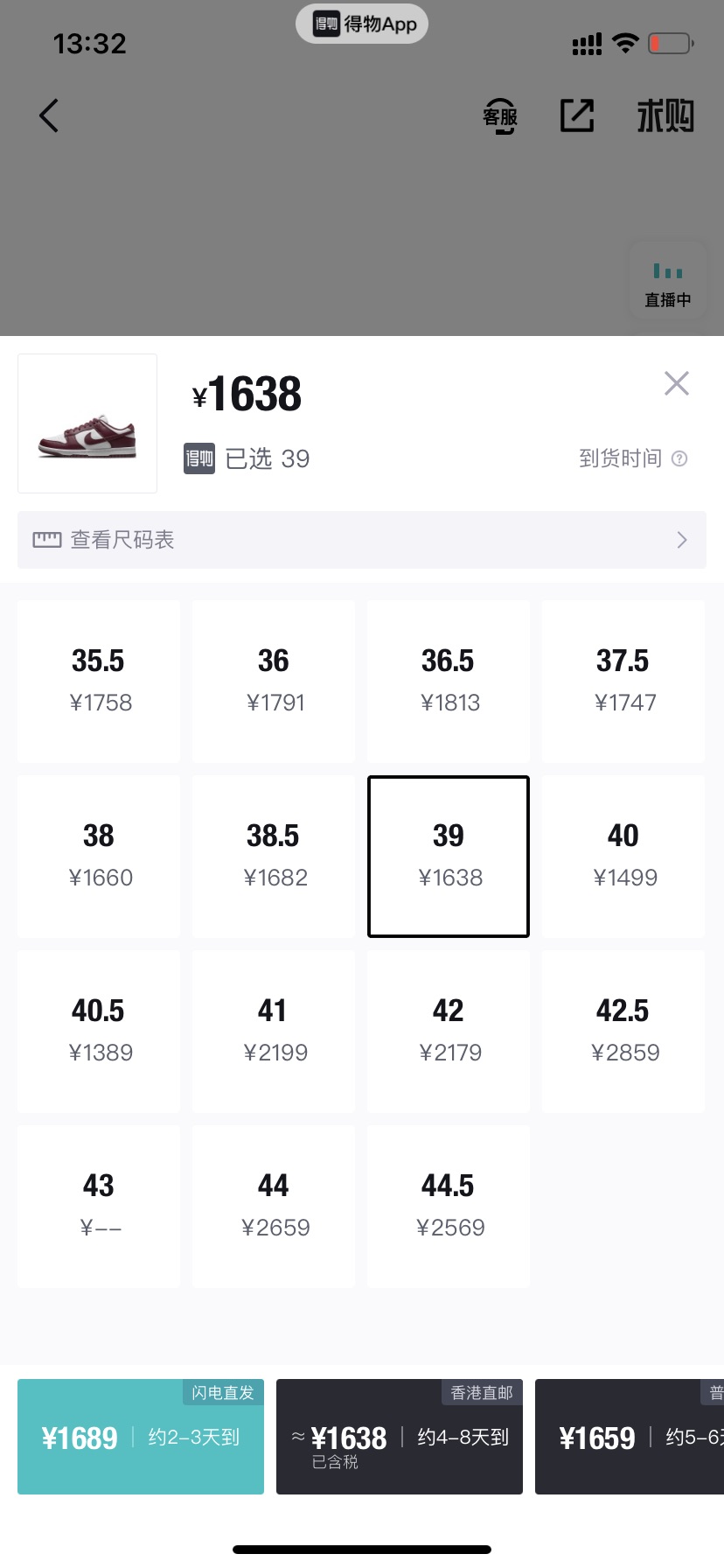Select size 35.5 priced ¥1758
The height and width of the screenshot is (1568, 724).
coord(99,681)
